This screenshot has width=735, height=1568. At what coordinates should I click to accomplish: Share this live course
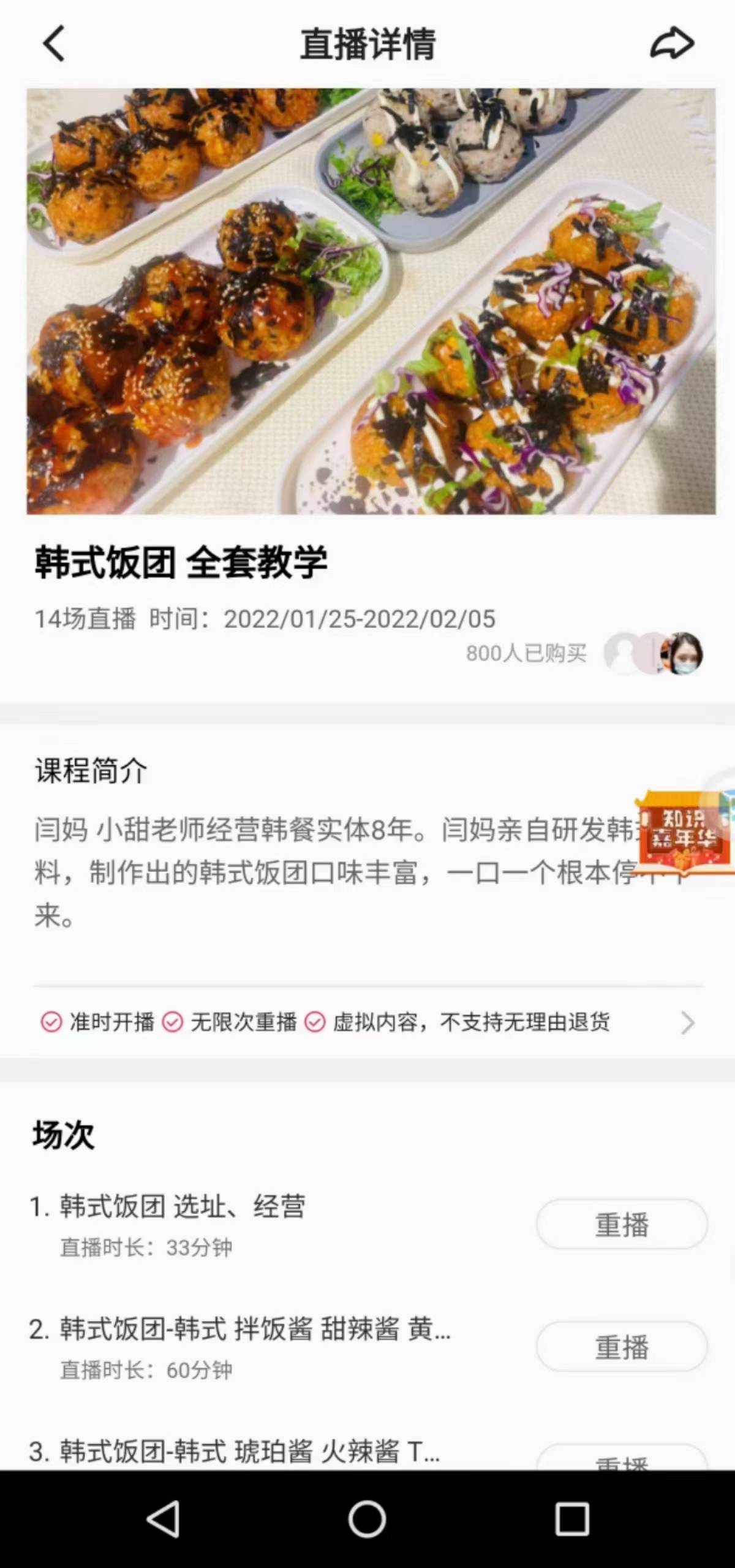coord(671,44)
